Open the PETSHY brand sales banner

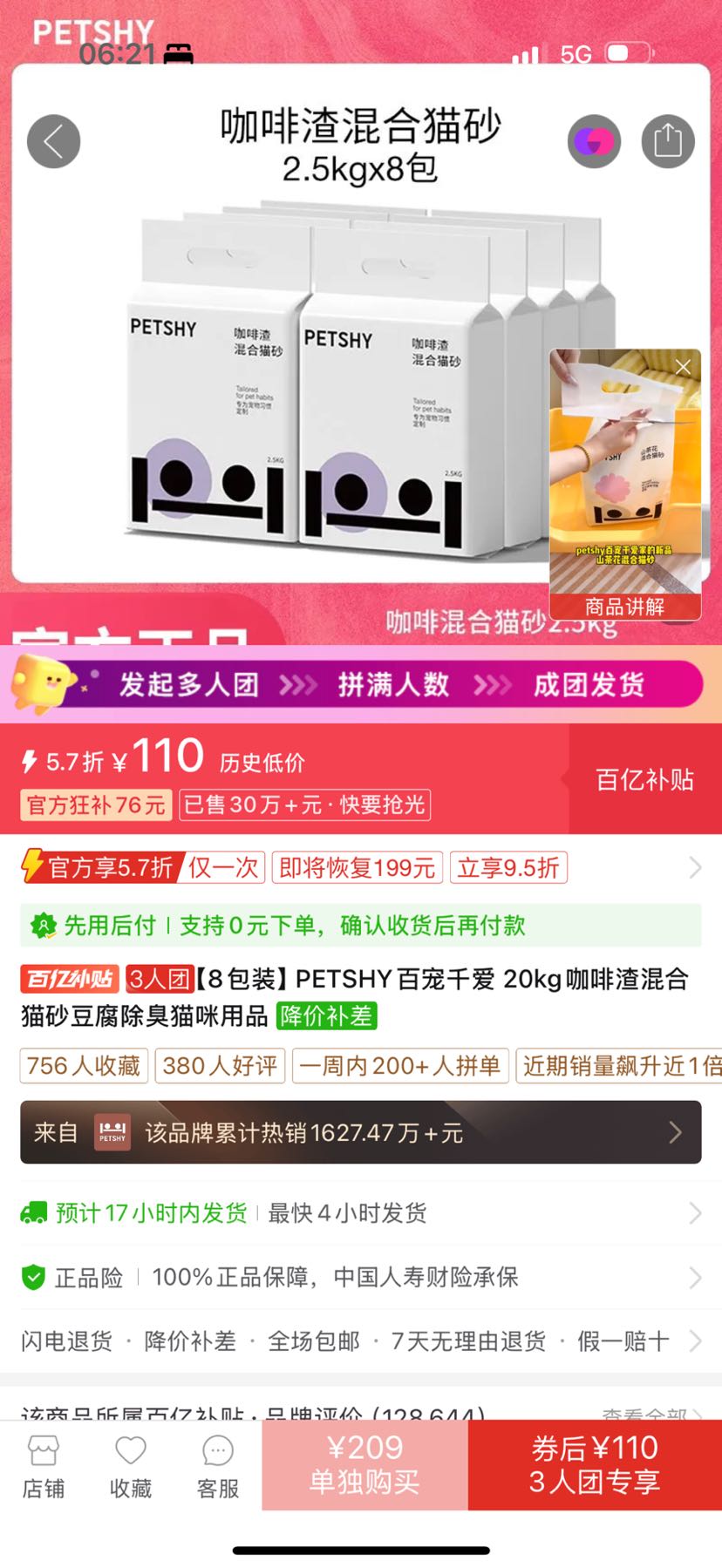click(x=360, y=1132)
